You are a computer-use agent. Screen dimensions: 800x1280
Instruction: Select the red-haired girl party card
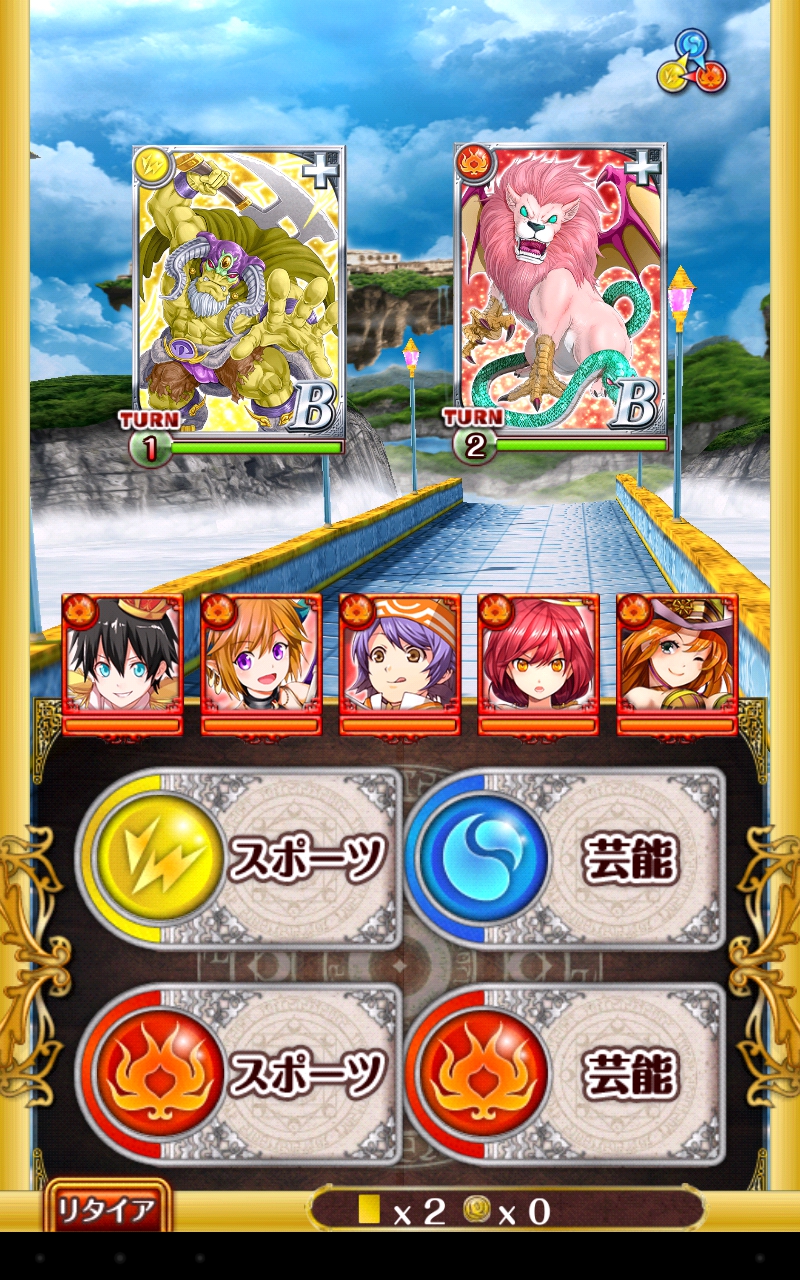click(538, 664)
